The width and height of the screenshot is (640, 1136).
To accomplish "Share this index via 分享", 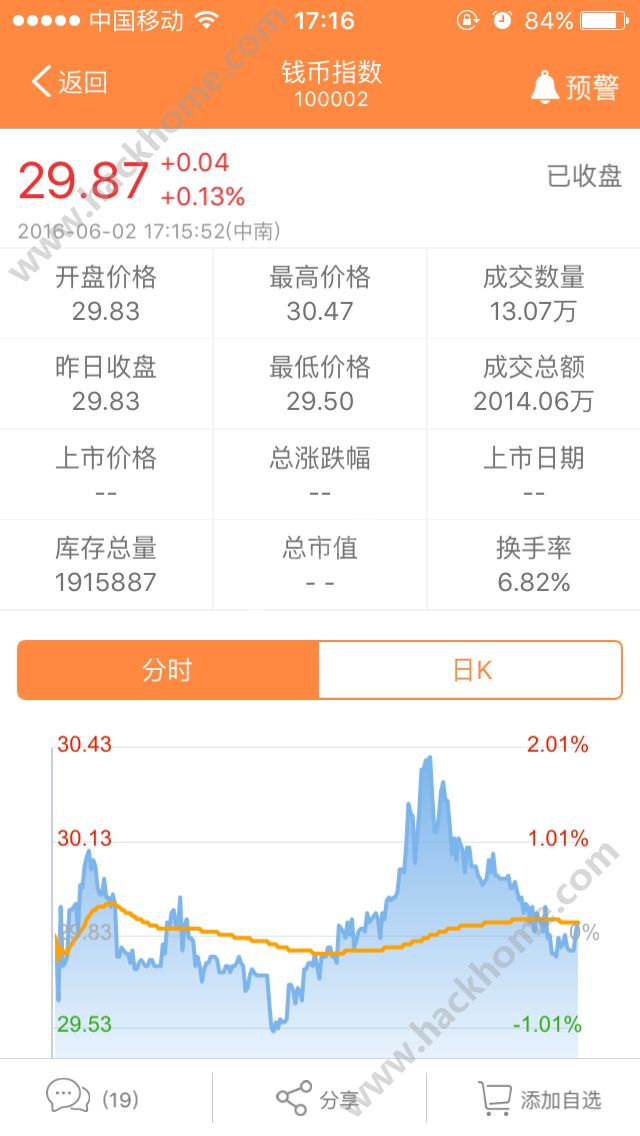I will [318, 1099].
